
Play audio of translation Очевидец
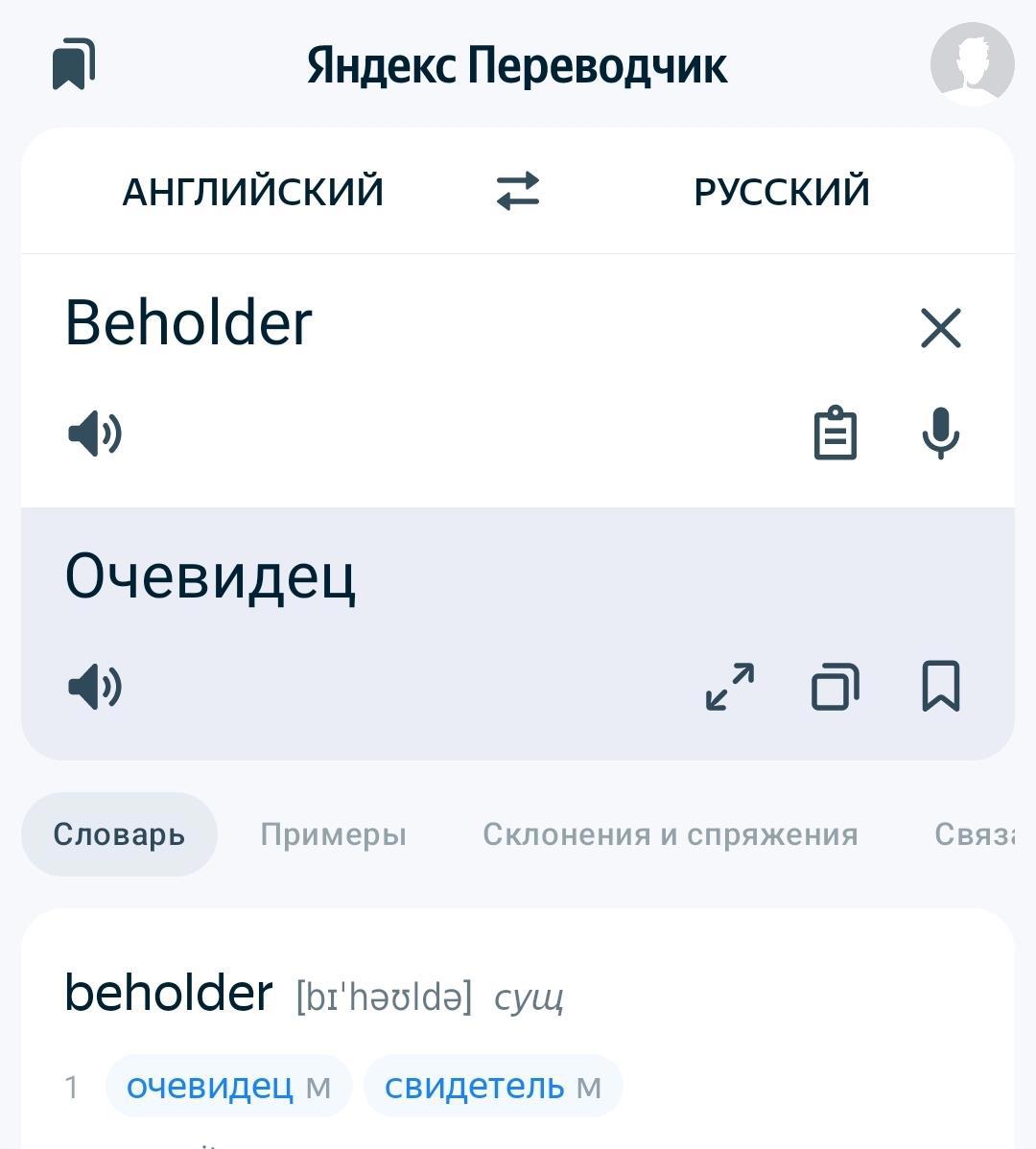pos(95,687)
